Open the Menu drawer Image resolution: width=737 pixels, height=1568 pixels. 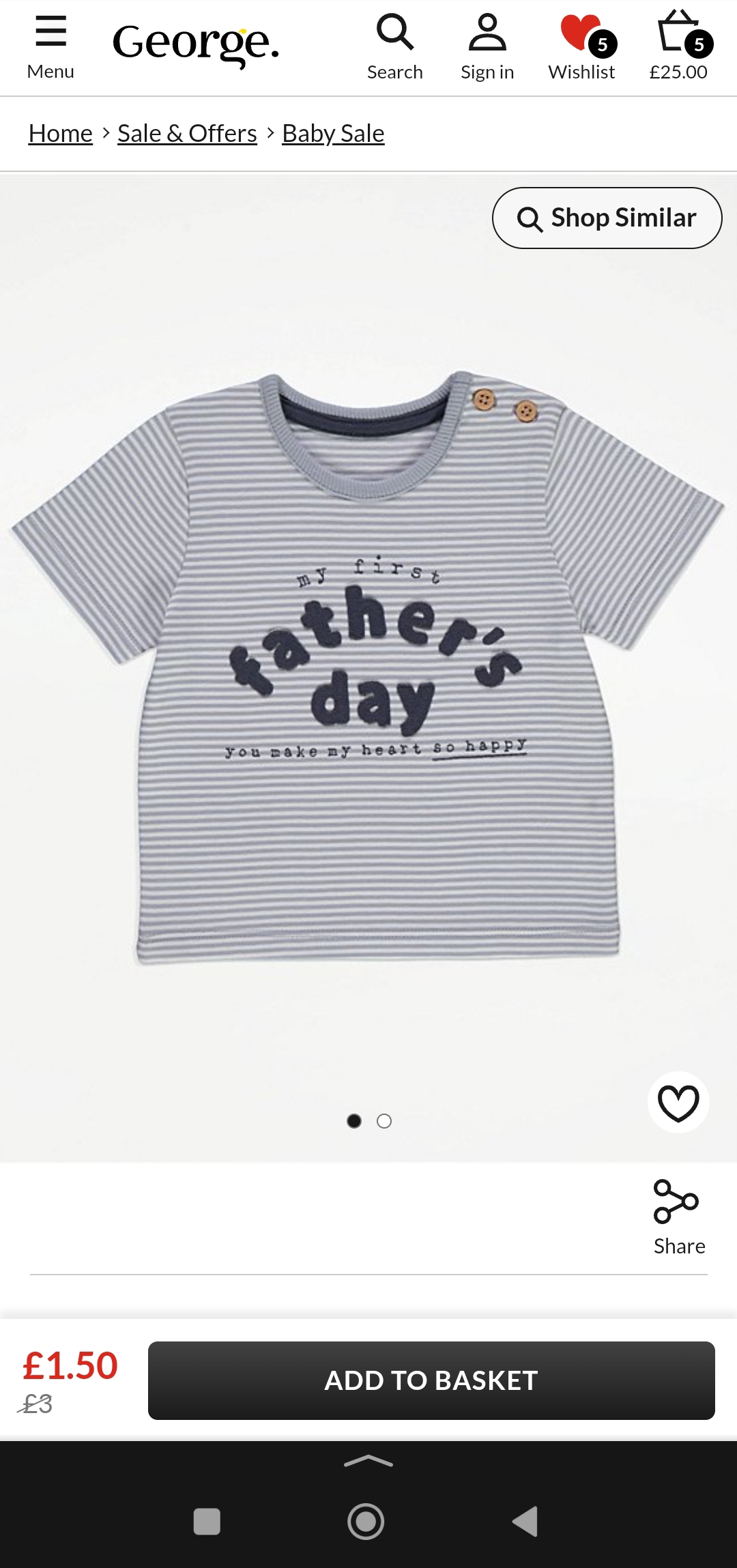click(x=50, y=48)
